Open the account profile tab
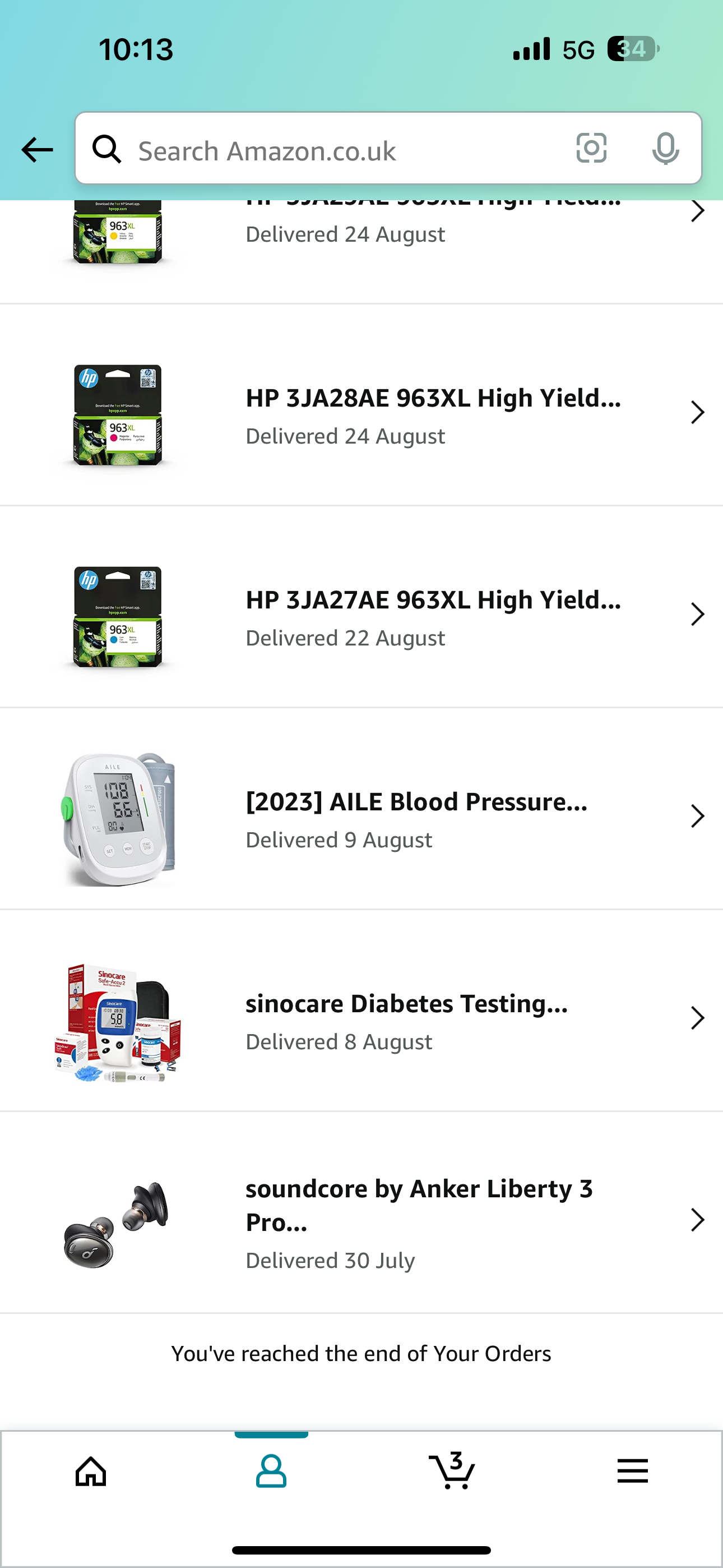 [271, 1471]
